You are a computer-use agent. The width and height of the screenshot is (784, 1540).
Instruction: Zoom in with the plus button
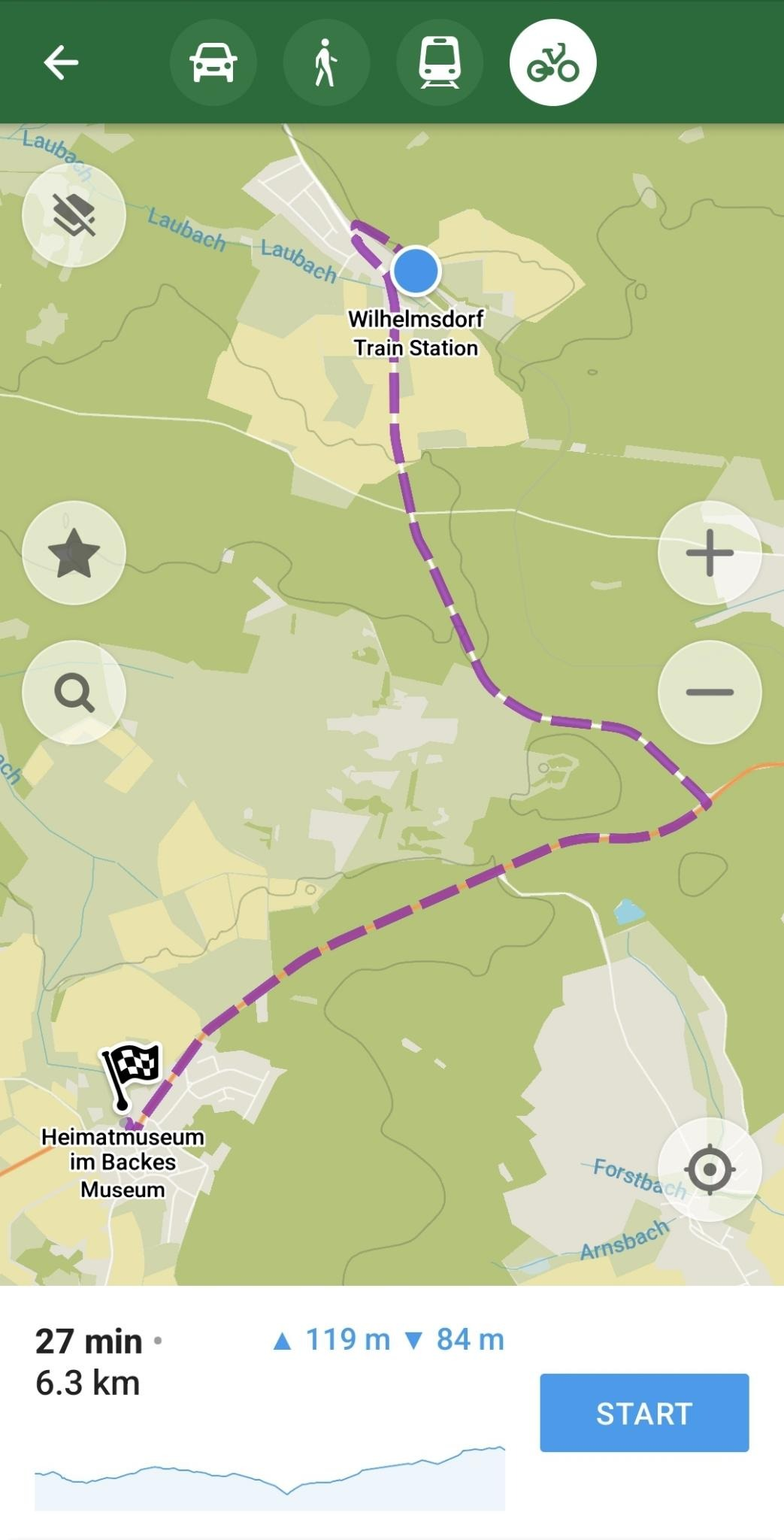click(x=710, y=554)
